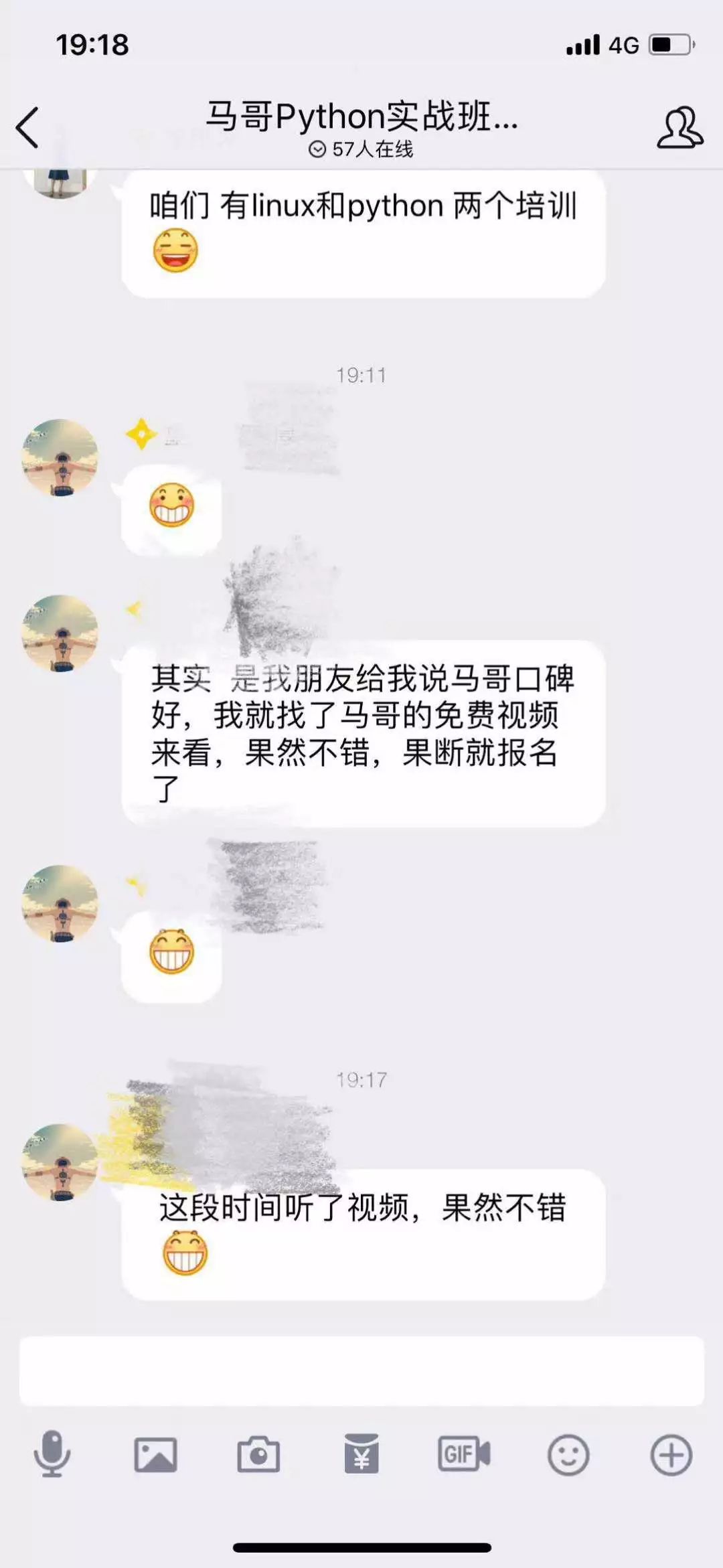723x1568 pixels.
Task: Open the emoji picker
Action: coord(568,1455)
